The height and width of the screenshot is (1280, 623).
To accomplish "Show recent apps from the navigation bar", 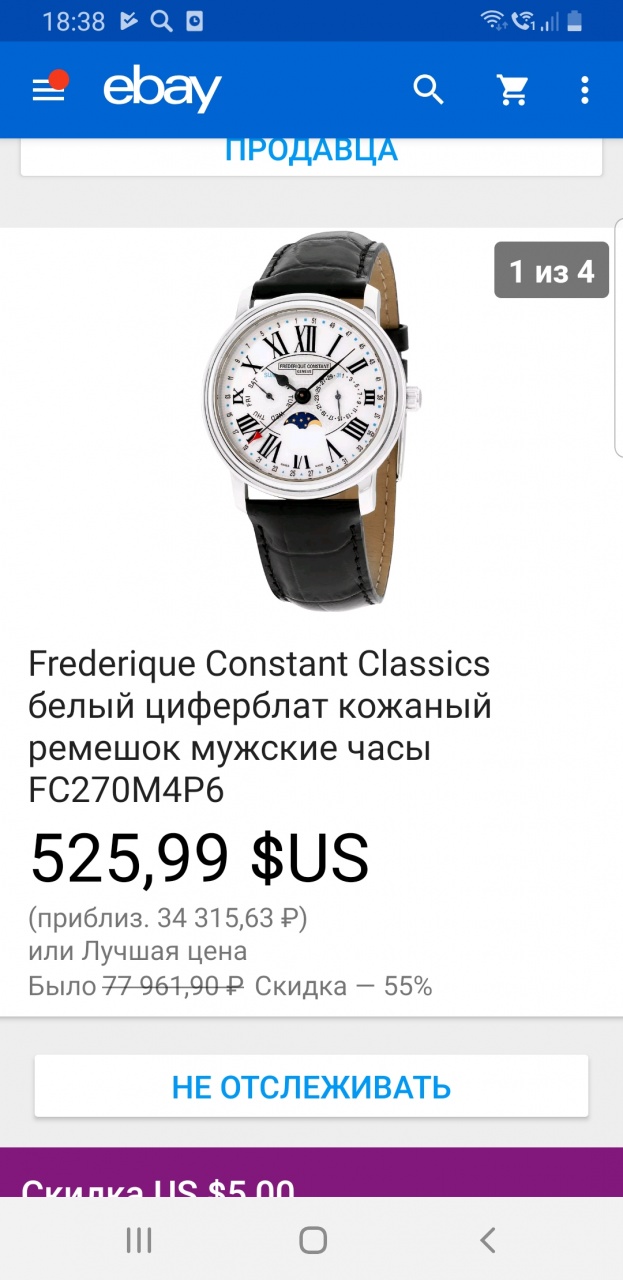I will point(139,1241).
